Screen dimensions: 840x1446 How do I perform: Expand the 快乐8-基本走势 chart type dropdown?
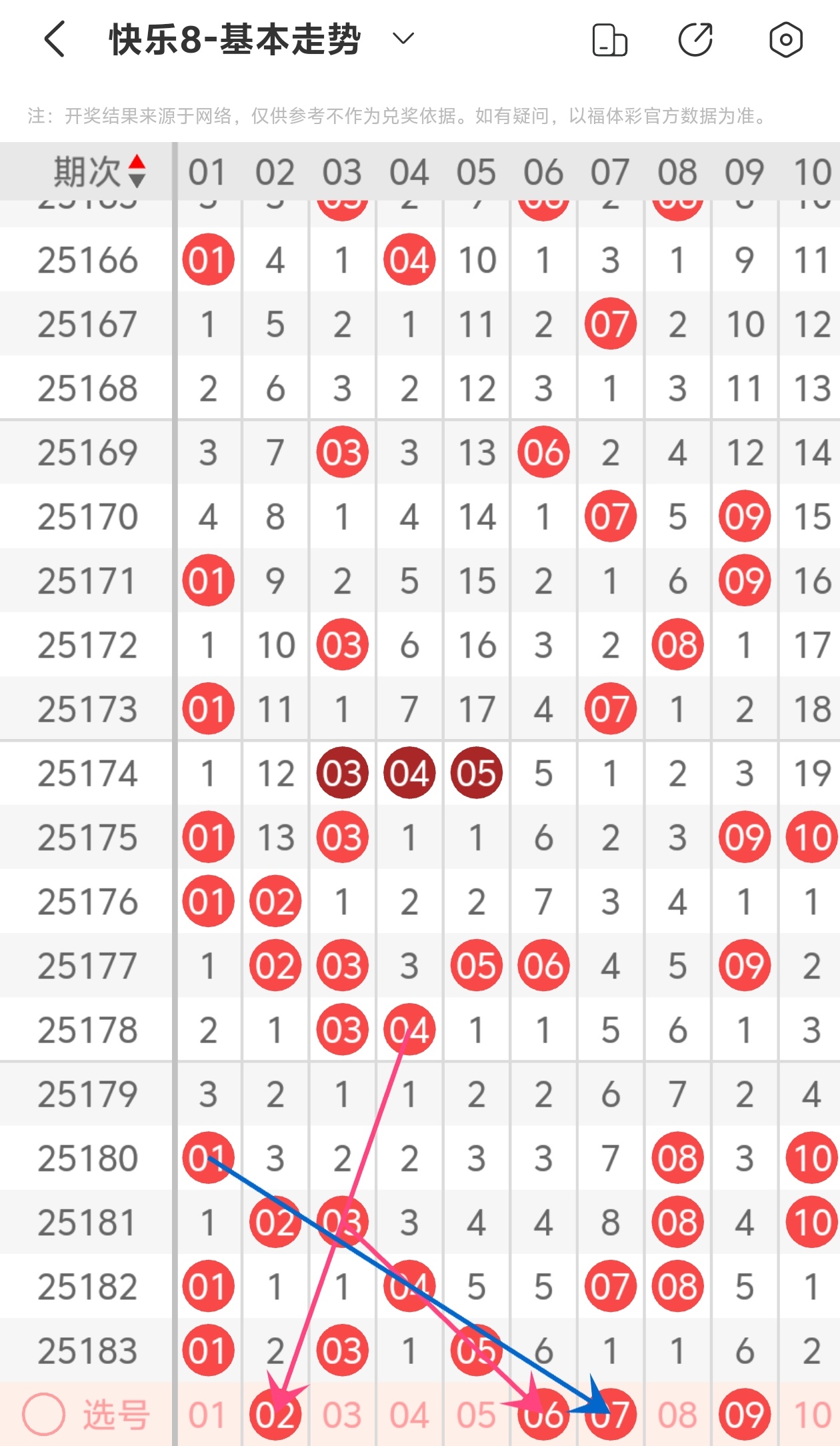pyautogui.click(x=403, y=39)
